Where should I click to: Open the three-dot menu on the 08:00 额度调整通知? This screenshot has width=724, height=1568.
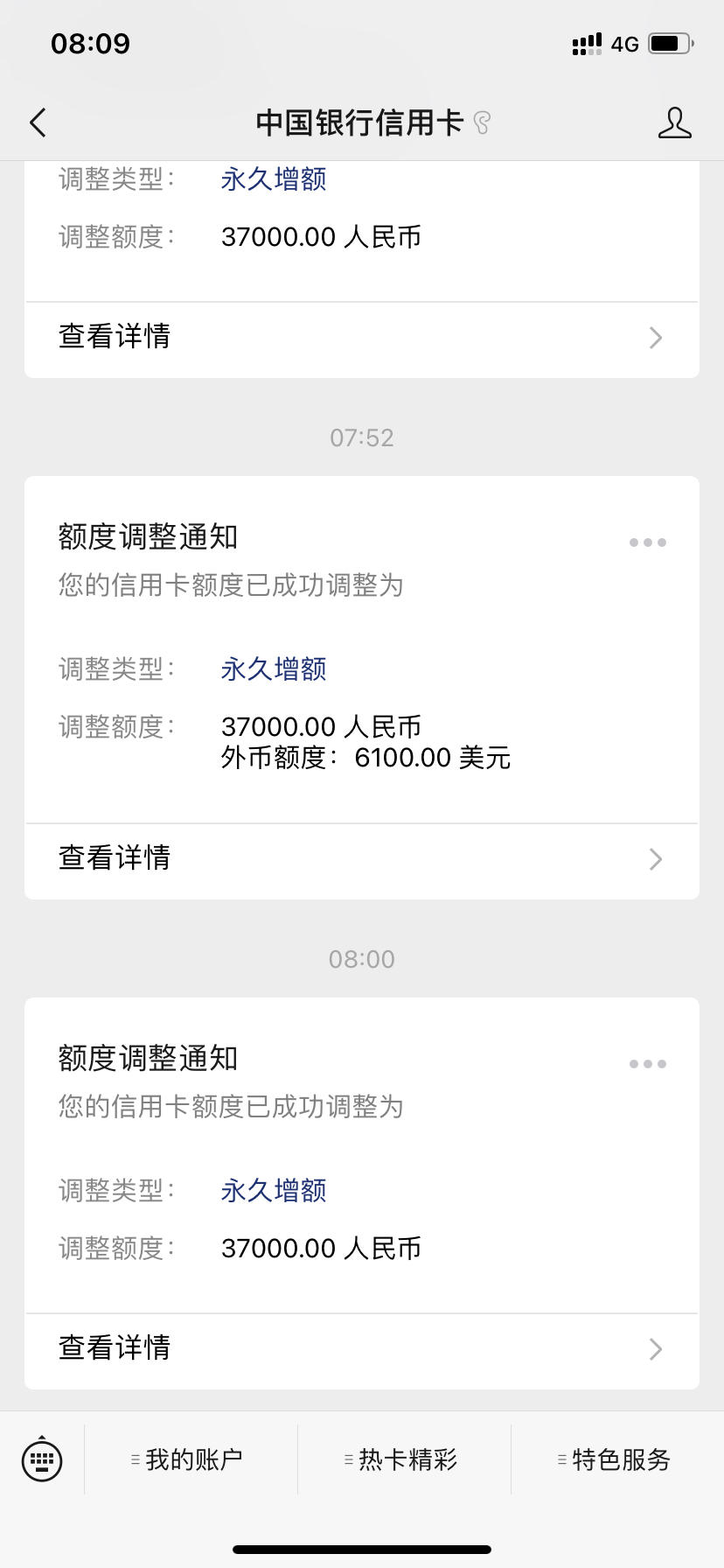(x=648, y=1064)
